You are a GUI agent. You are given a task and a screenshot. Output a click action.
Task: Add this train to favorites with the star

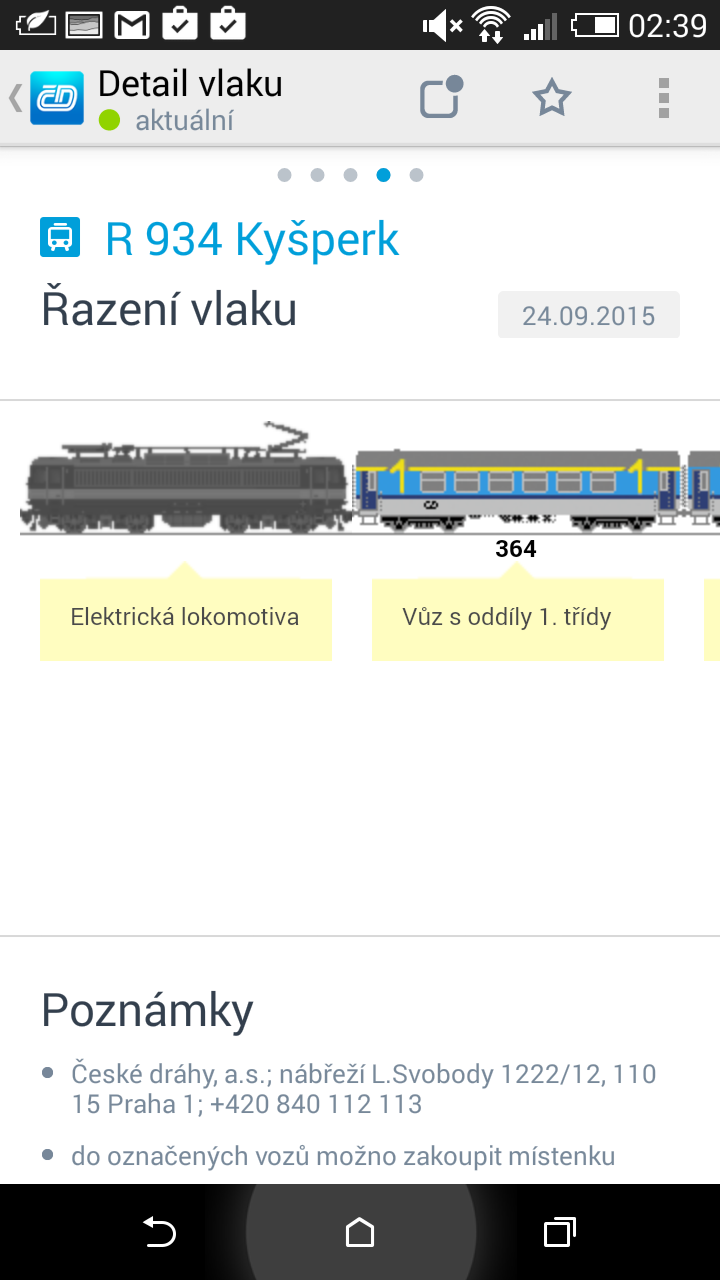point(551,98)
